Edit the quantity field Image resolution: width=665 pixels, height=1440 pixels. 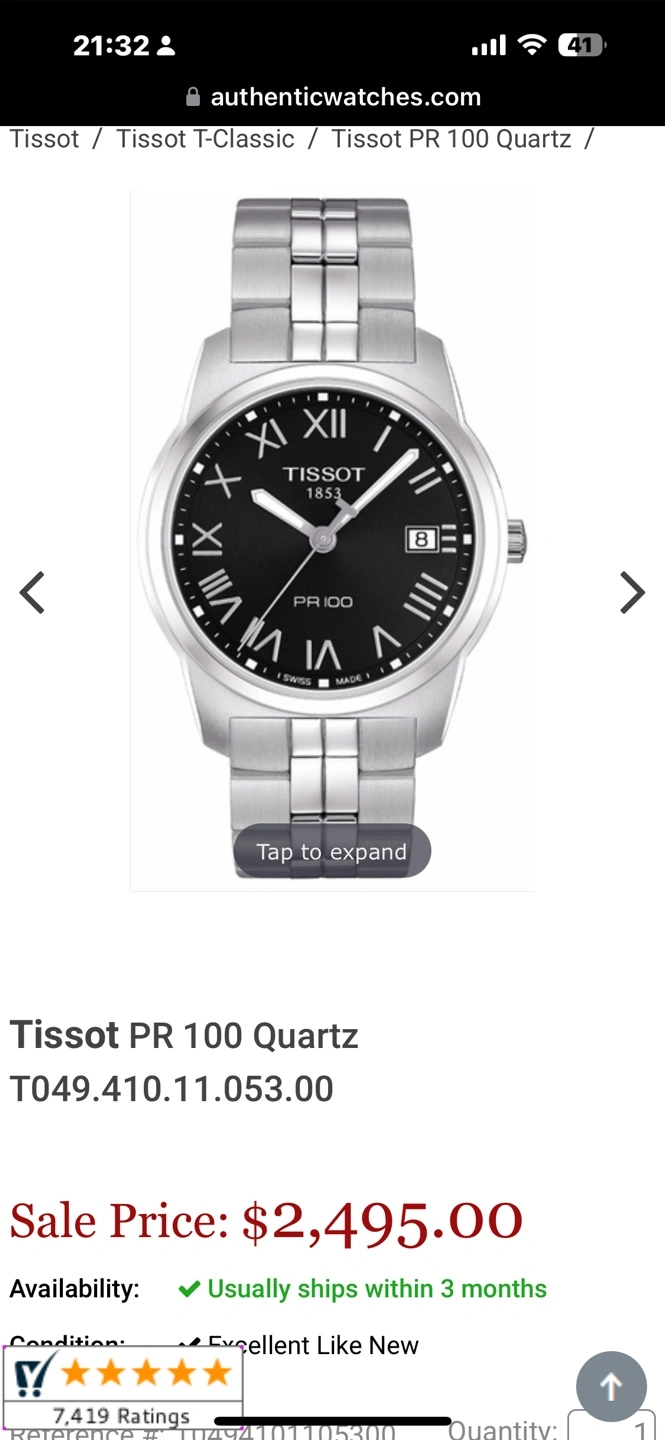[612, 1430]
